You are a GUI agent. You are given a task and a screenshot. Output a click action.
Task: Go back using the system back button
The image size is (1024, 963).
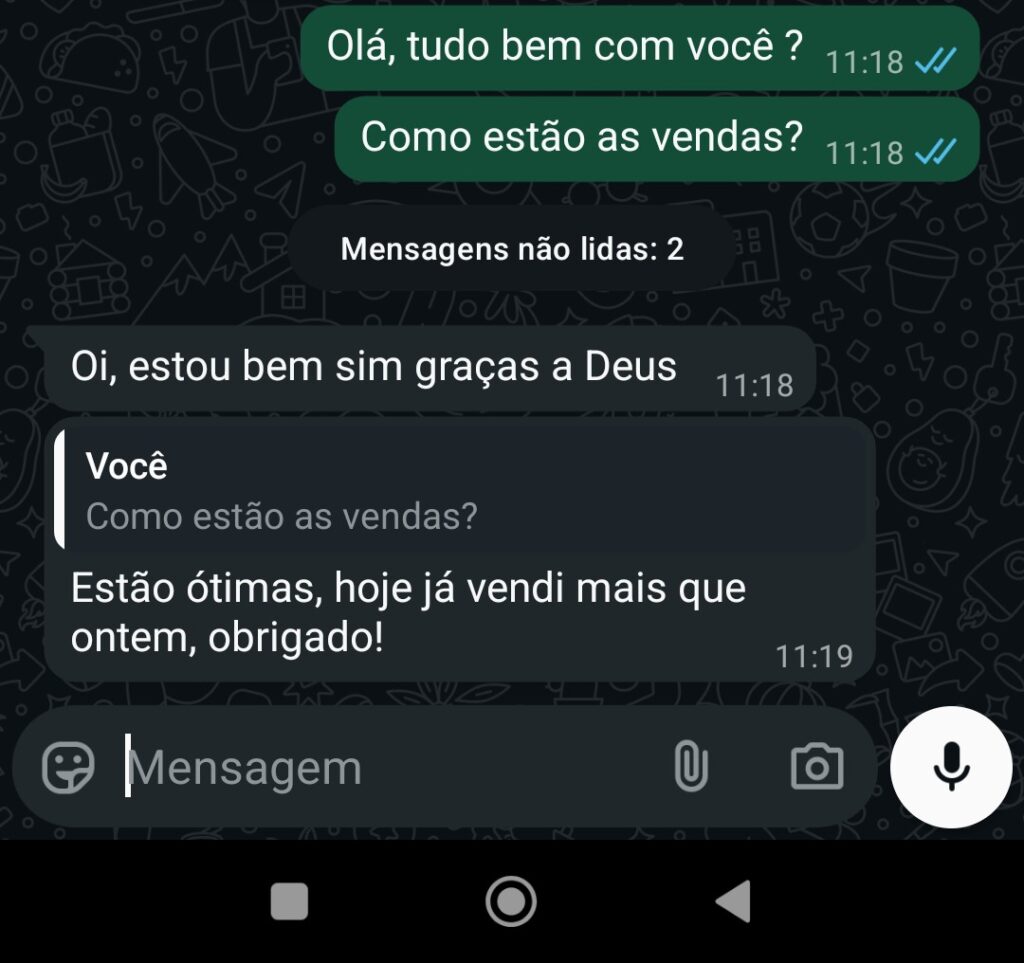point(733,902)
